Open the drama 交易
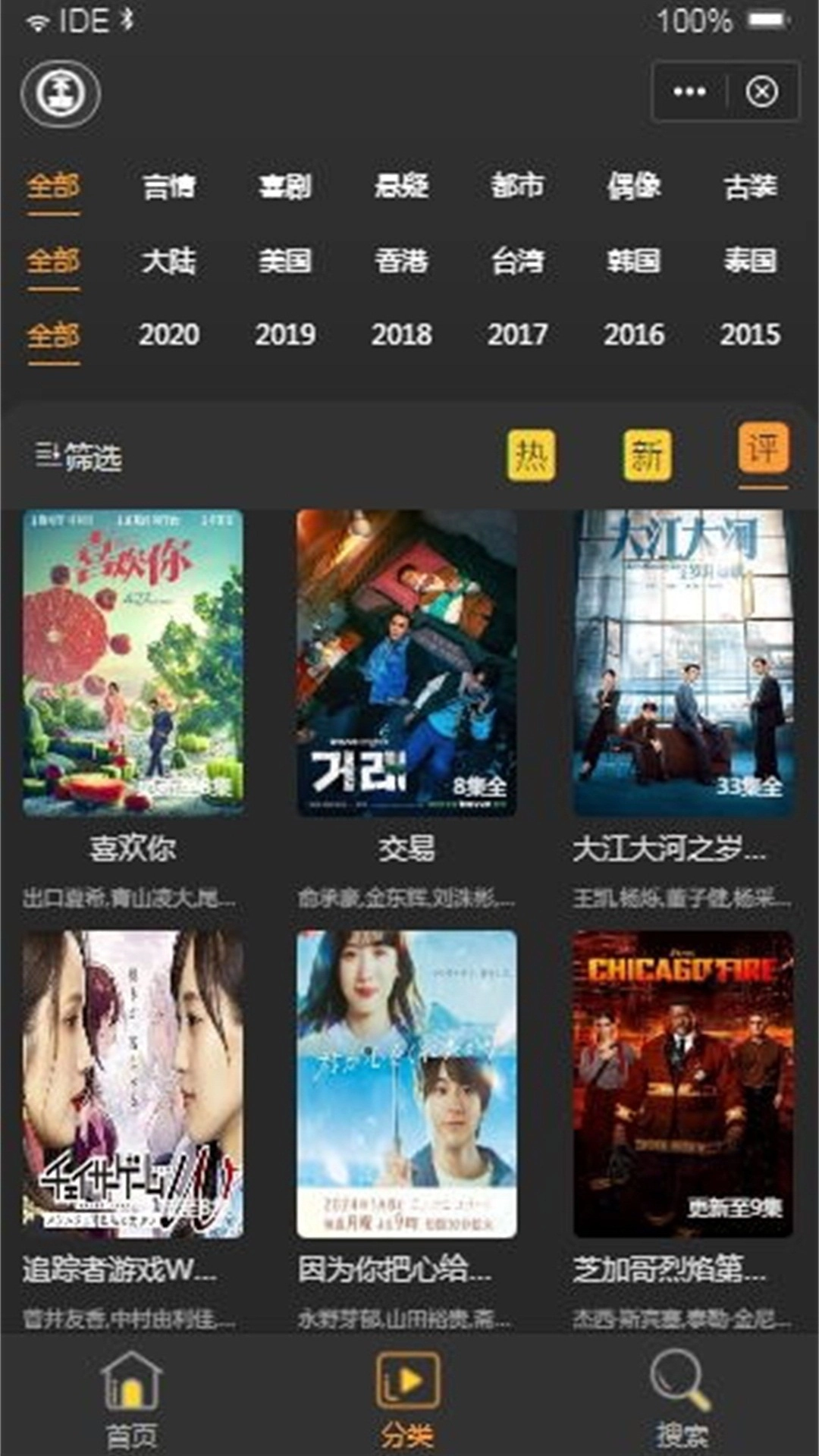 406,664
